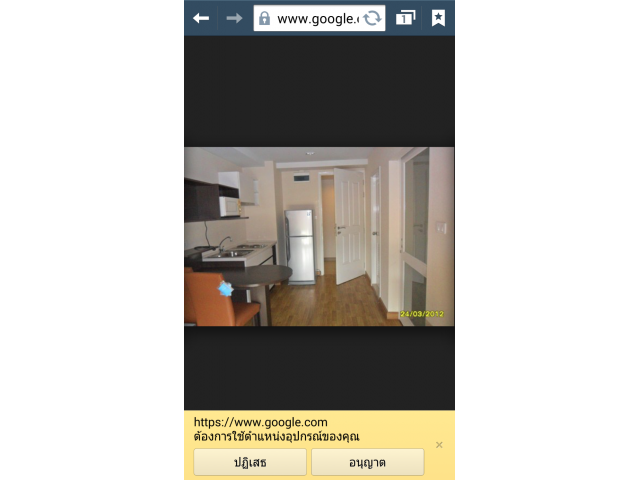Deny location access with ปฏิเสธ button

pos(250,462)
